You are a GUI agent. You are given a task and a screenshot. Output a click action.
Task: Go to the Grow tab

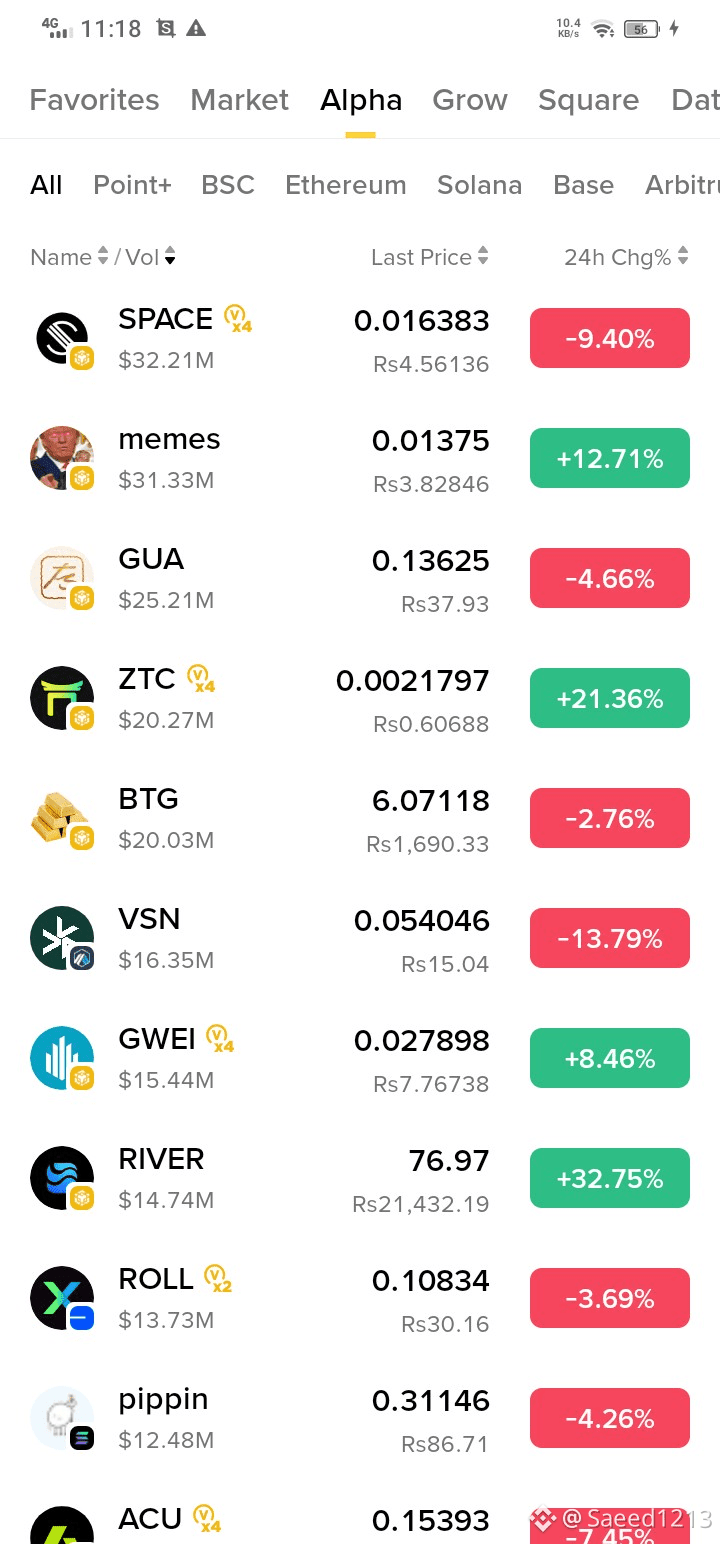point(469,100)
